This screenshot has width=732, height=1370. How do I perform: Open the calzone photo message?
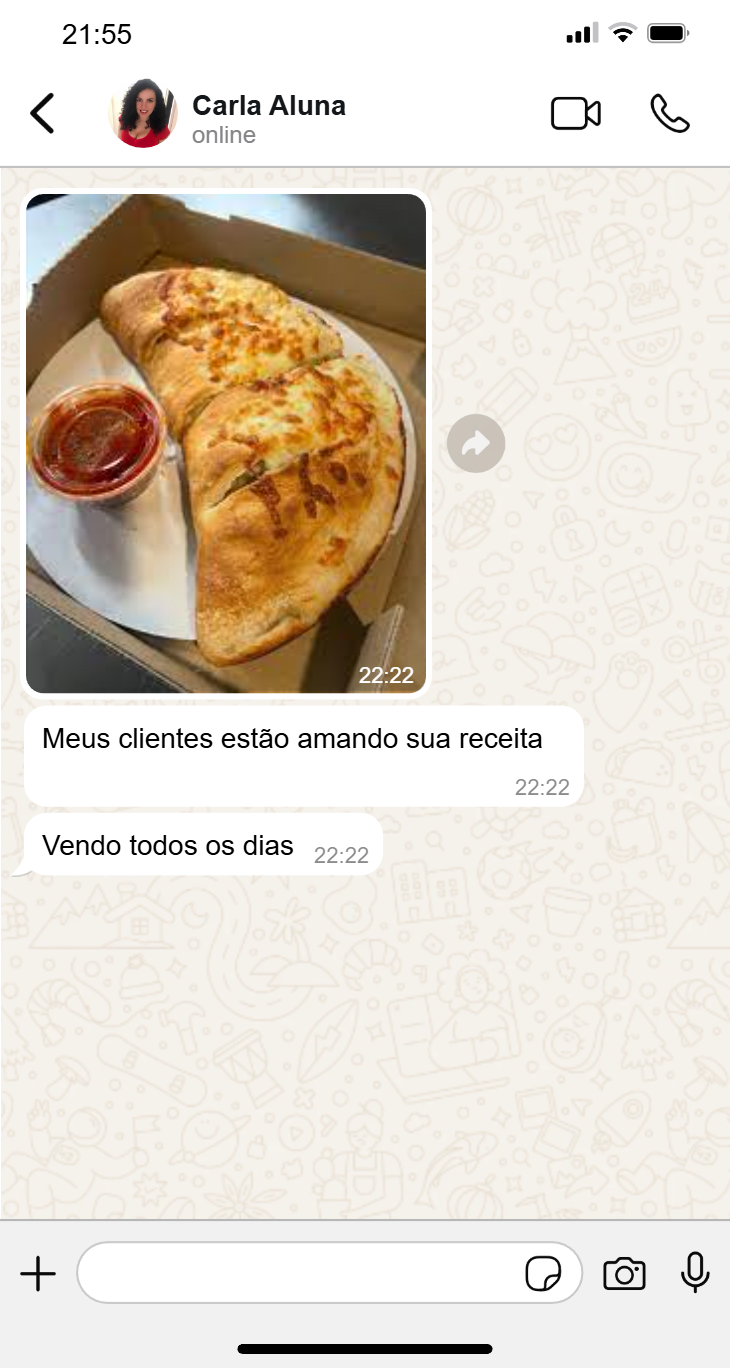[x=226, y=443]
